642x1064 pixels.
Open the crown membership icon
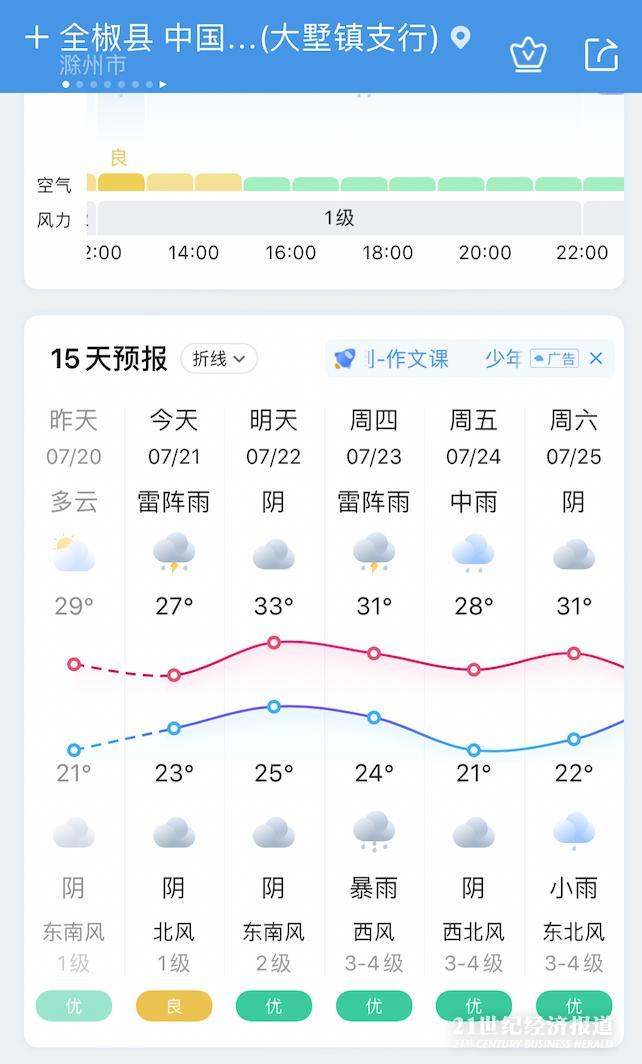[527, 54]
